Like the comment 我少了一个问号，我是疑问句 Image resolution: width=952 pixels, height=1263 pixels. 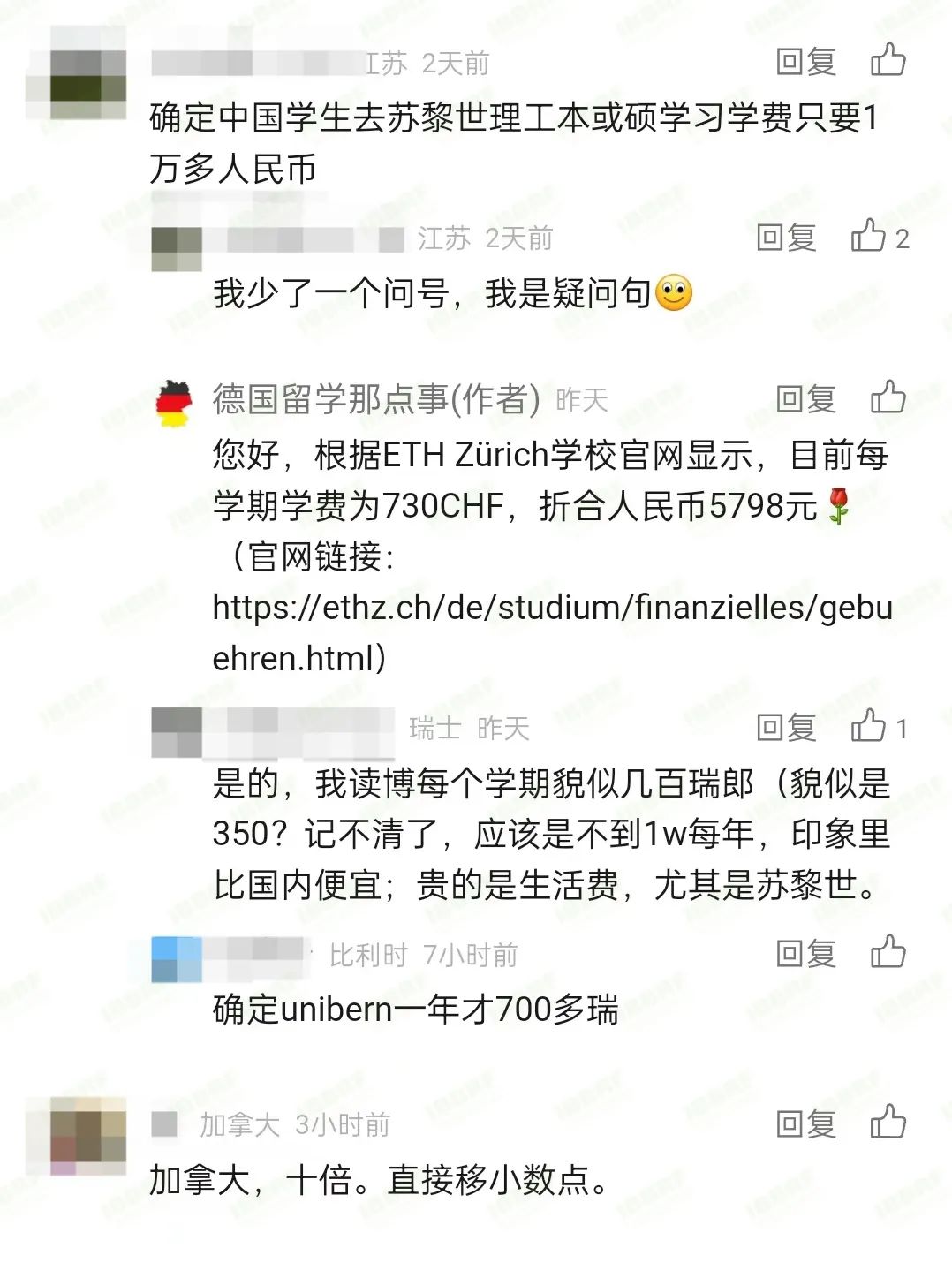pyautogui.click(x=868, y=237)
